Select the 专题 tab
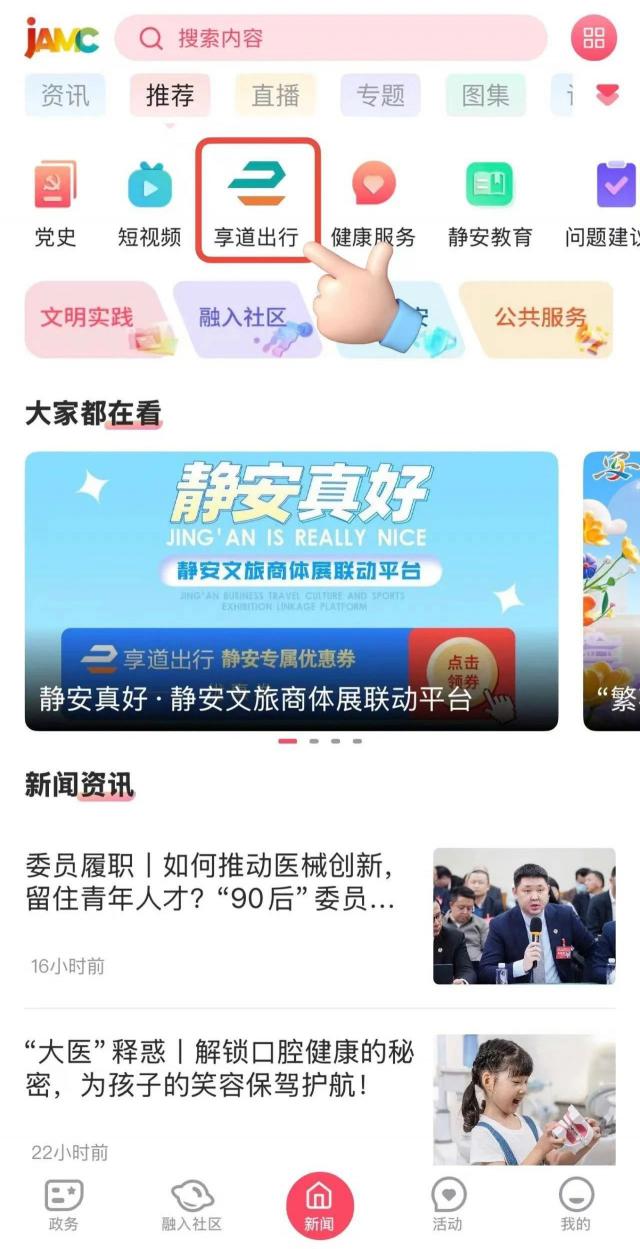Image resolution: width=640 pixels, height=1249 pixels. (x=380, y=96)
